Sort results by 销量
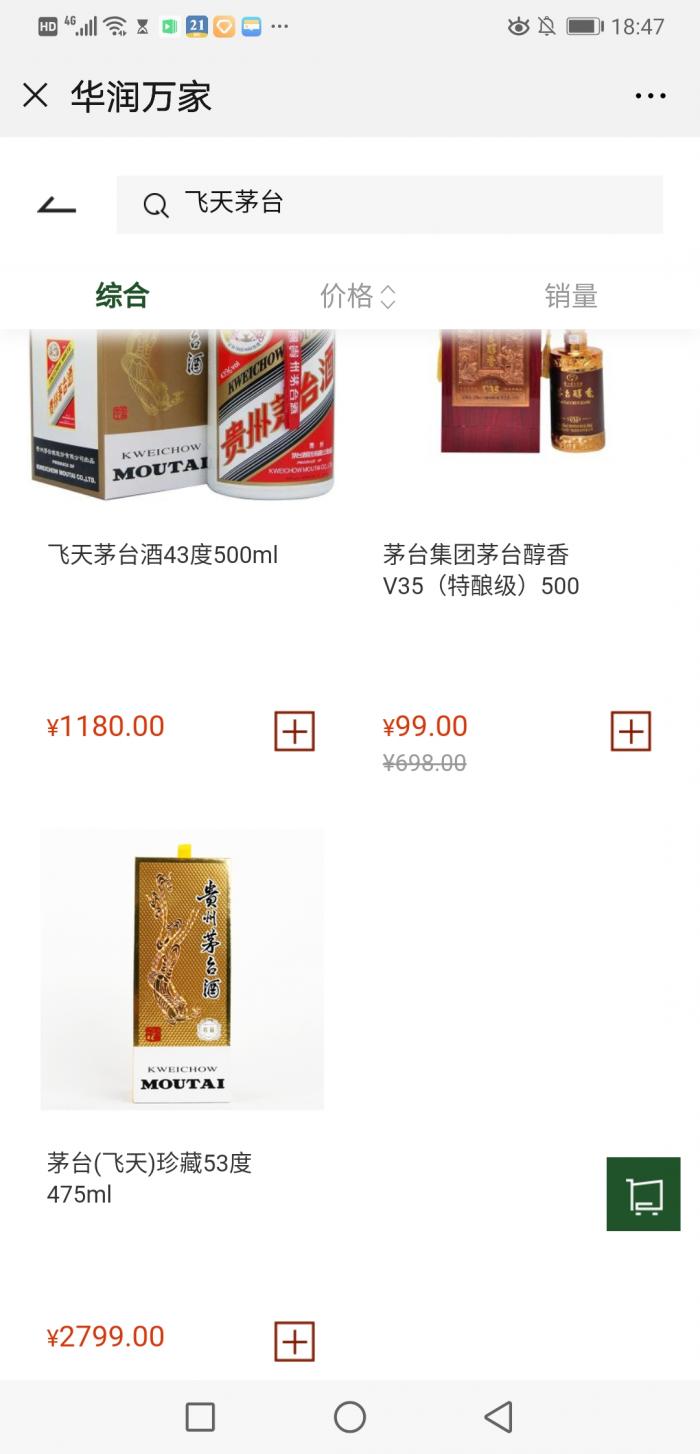Screen dimensions: 700x1454 click(x=570, y=296)
